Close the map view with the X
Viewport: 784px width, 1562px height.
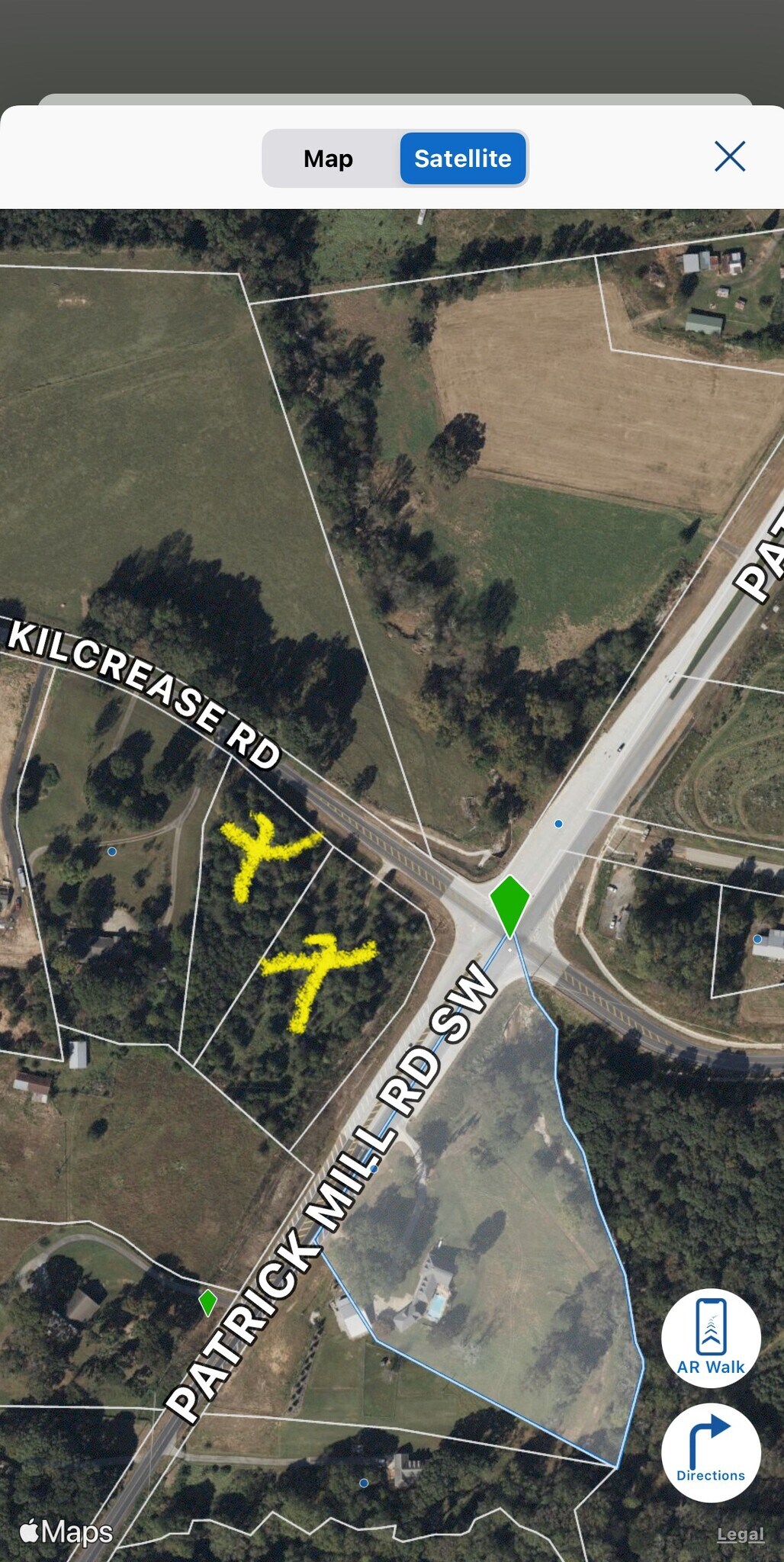click(x=730, y=156)
